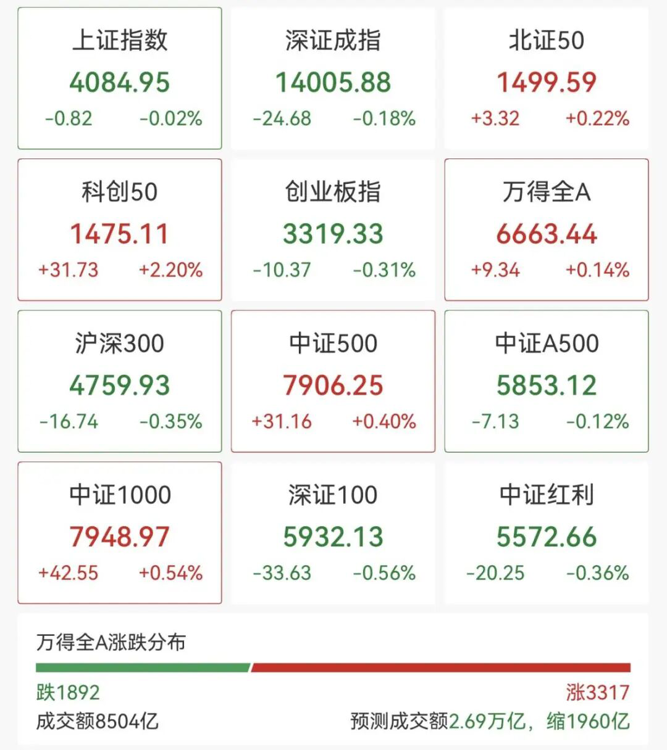Open the 沪深300 index card
This screenshot has height=750, width=667.
[x=120, y=382]
